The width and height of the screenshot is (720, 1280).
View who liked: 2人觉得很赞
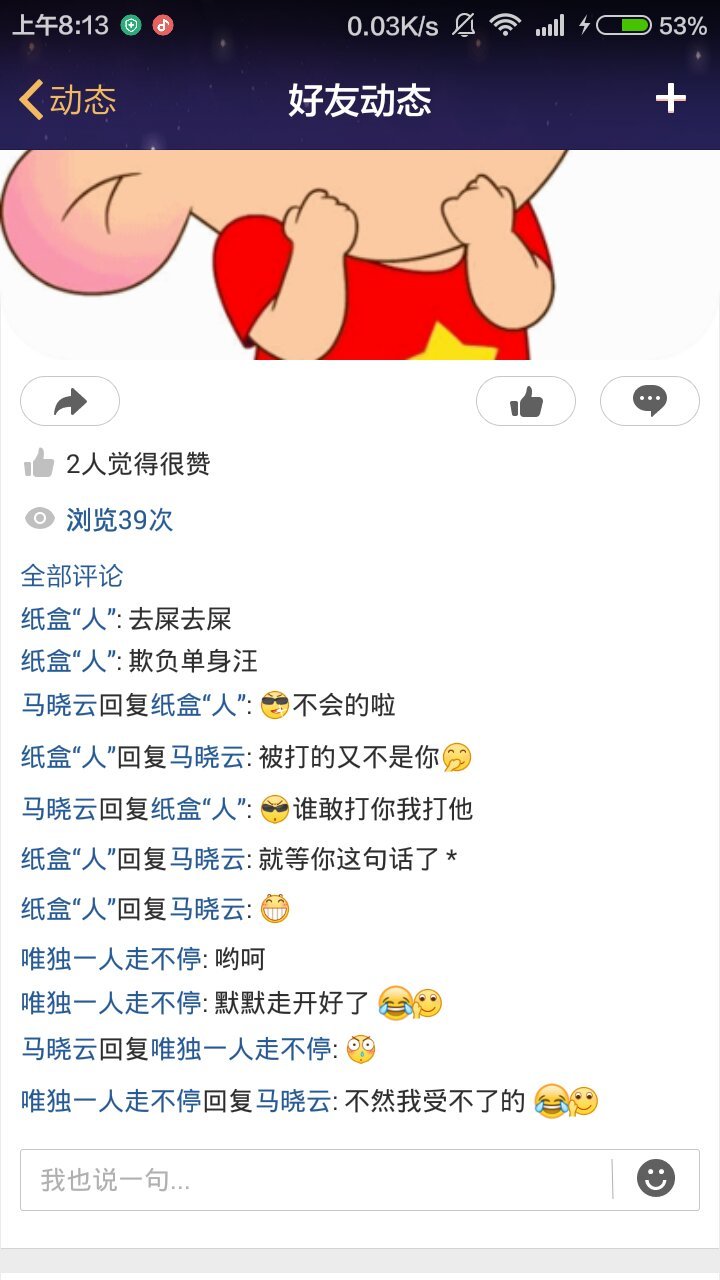tap(137, 464)
